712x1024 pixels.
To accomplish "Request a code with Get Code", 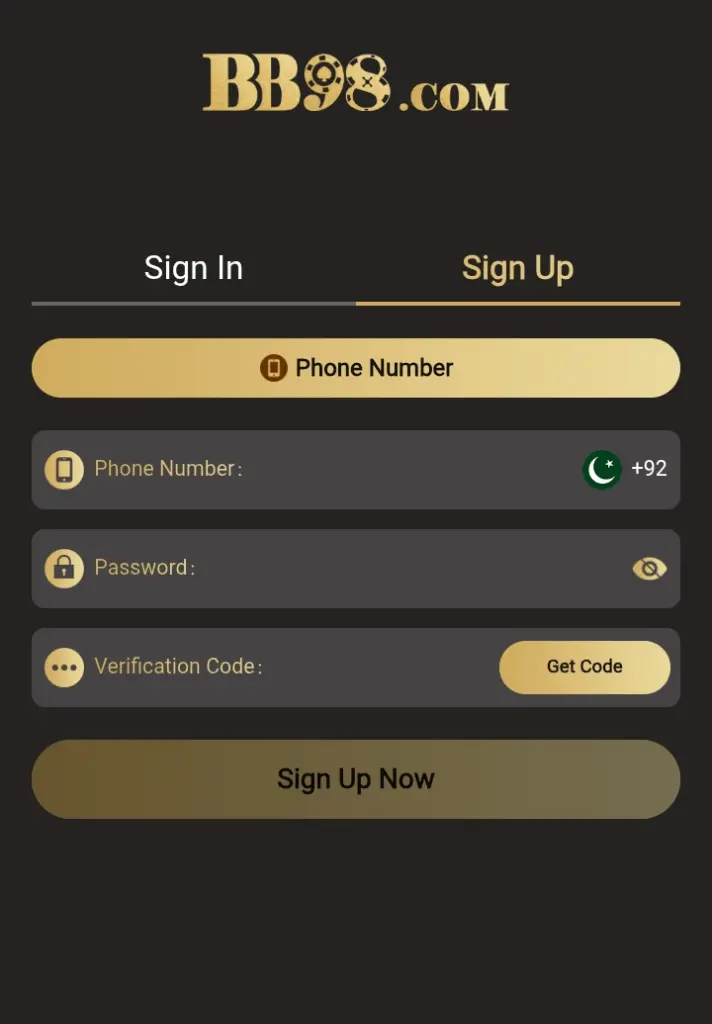I will (584, 667).
